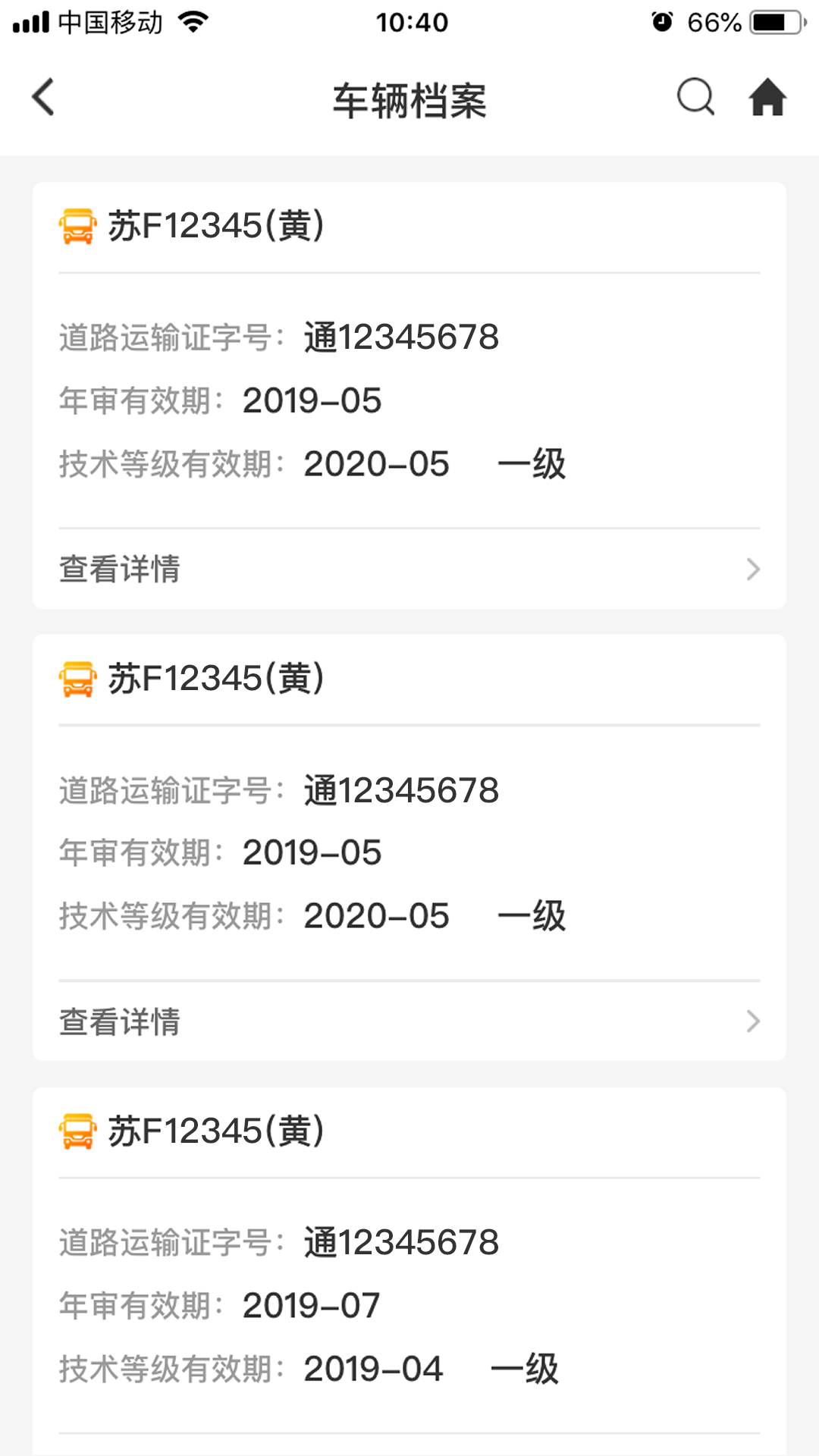
Task: Select the bus icon next to first 苏F12345(黄)
Action: tap(78, 225)
